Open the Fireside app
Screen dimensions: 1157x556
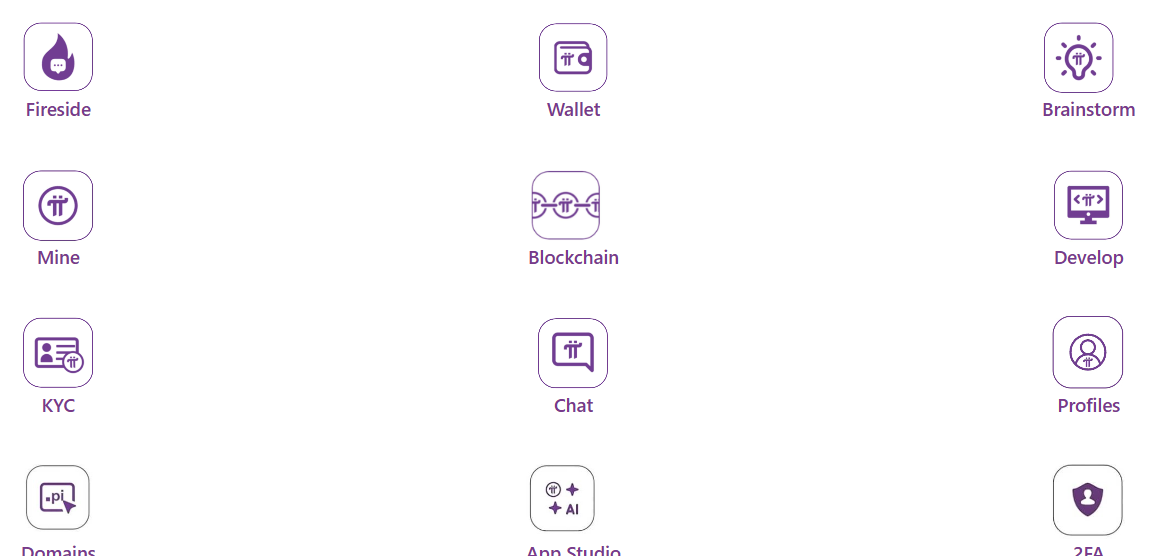(58, 58)
